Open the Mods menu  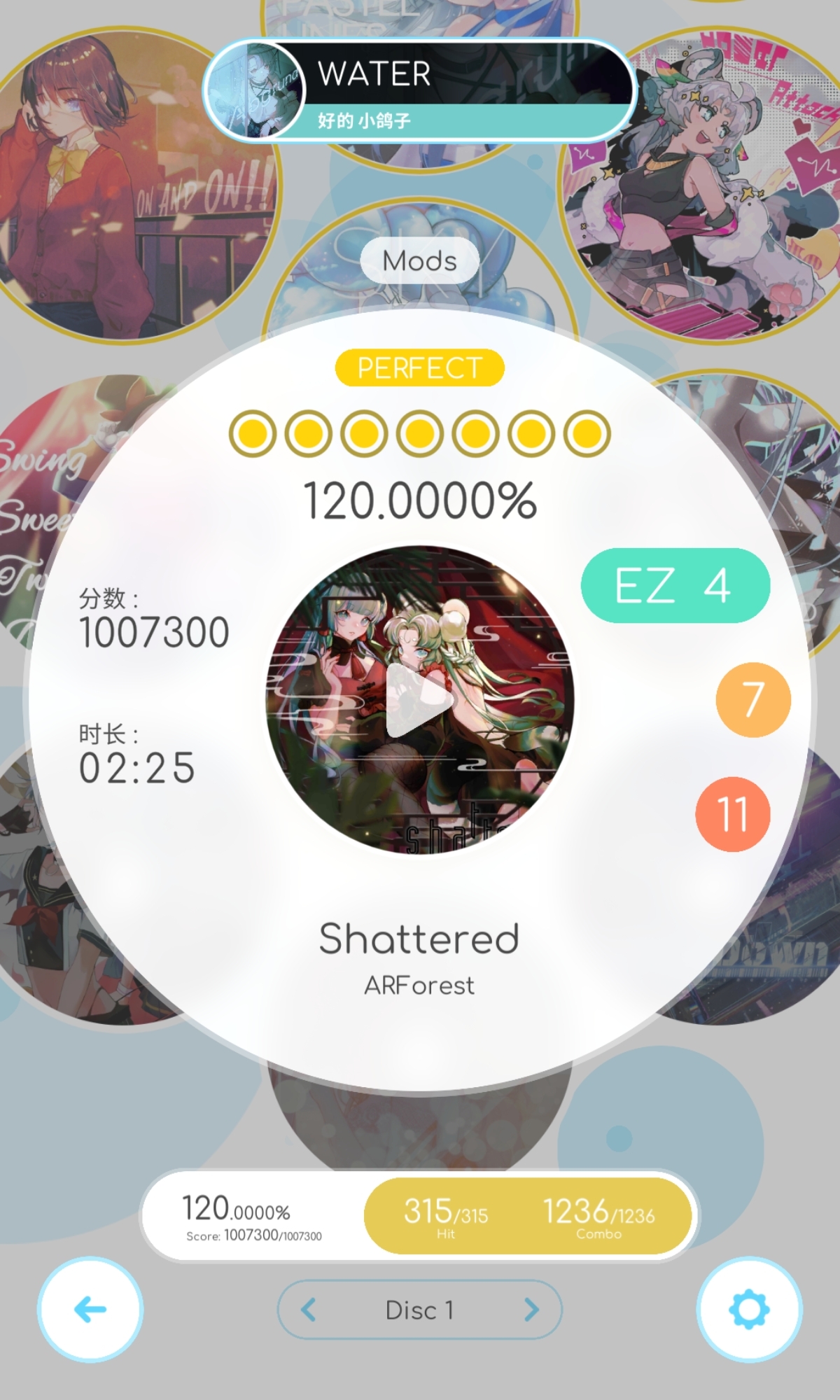point(419,261)
